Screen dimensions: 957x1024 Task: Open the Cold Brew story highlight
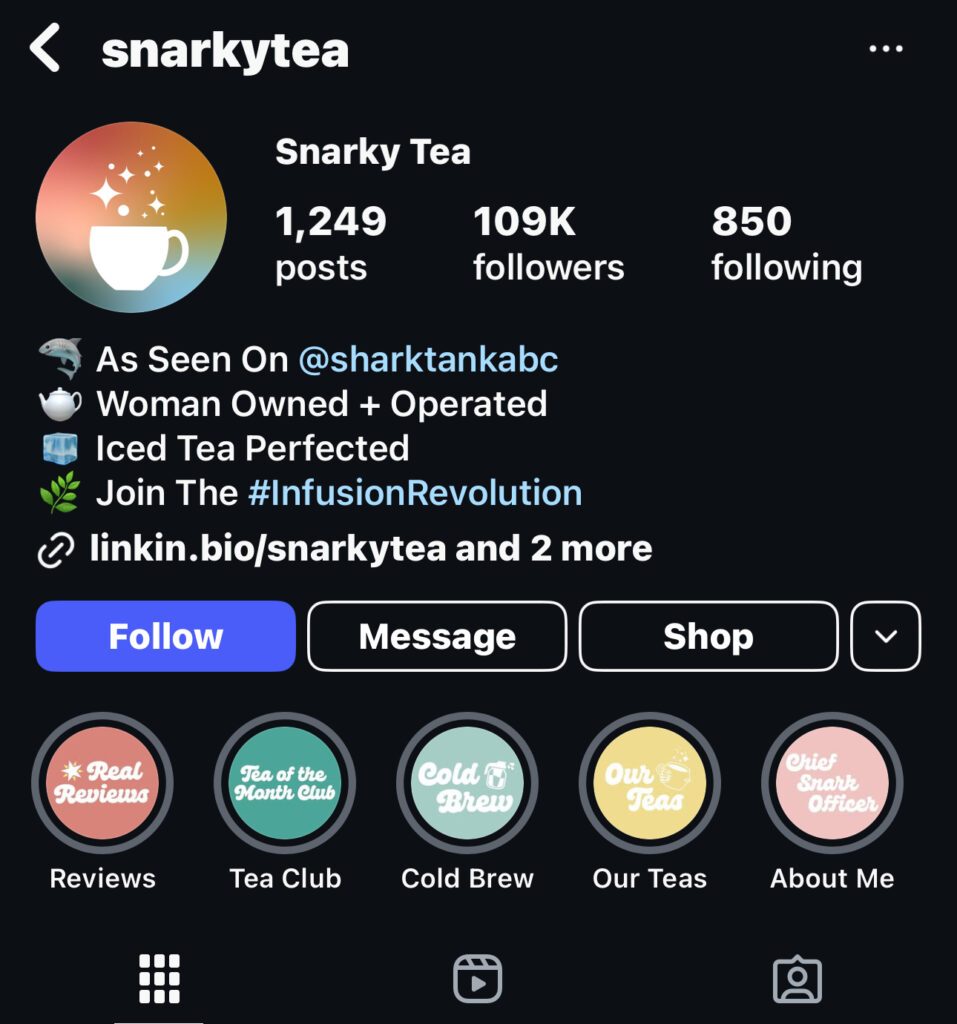click(x=467, y=783)
